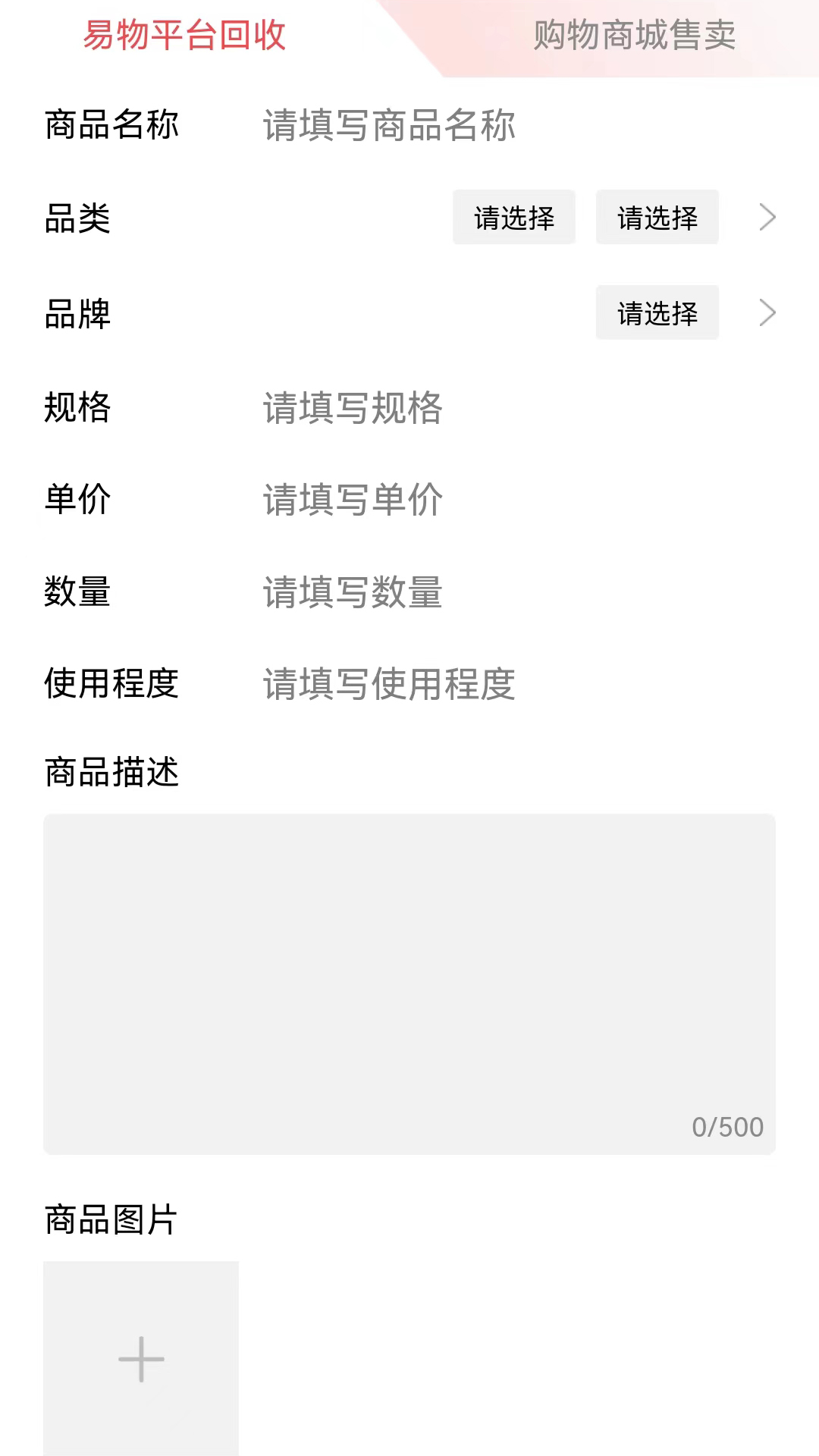Open the 品牌 brand selector
The width and height of the screenshot is (819, 1456).
[657, 312]
